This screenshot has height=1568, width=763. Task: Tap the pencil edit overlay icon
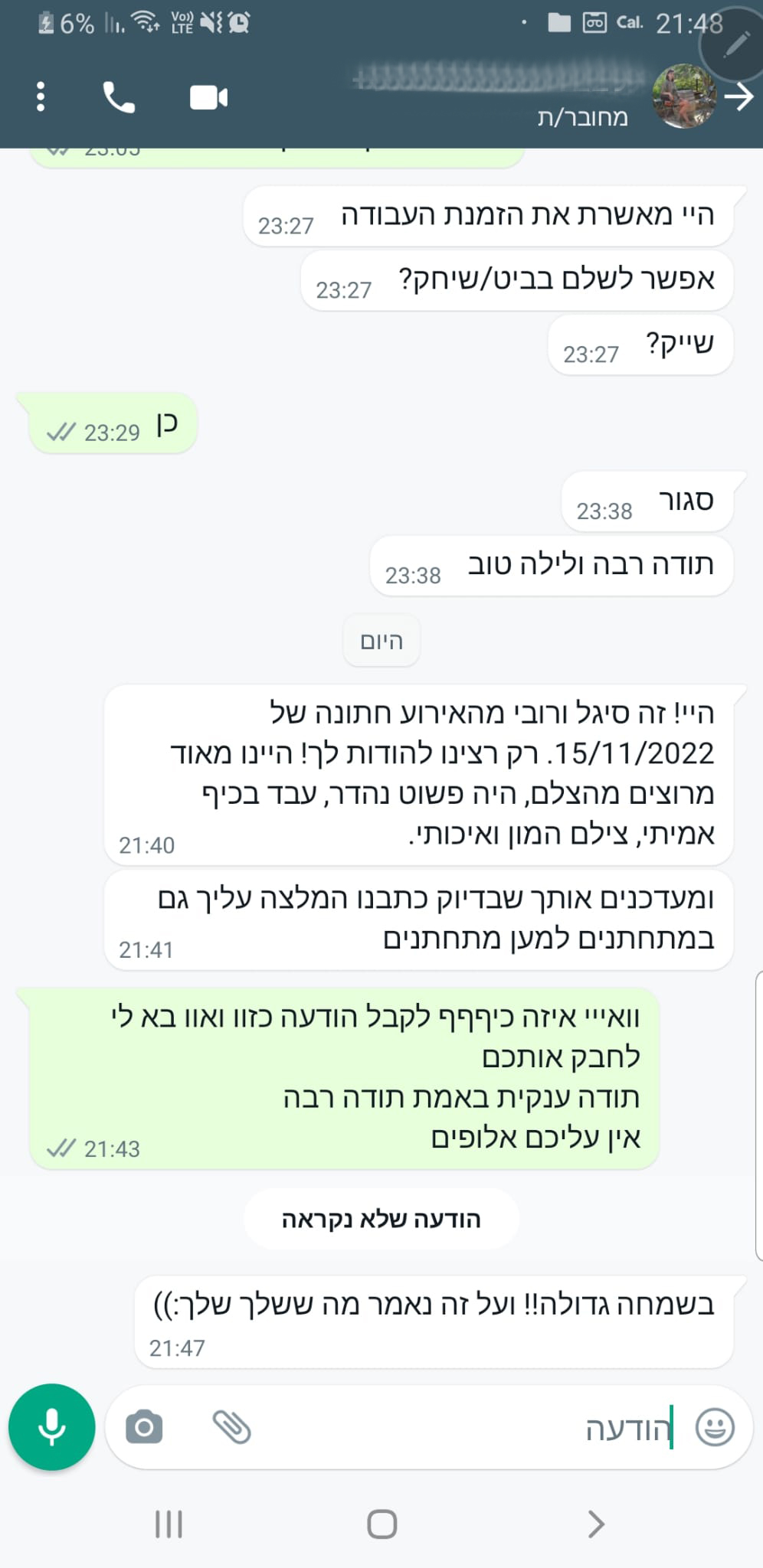735,44
